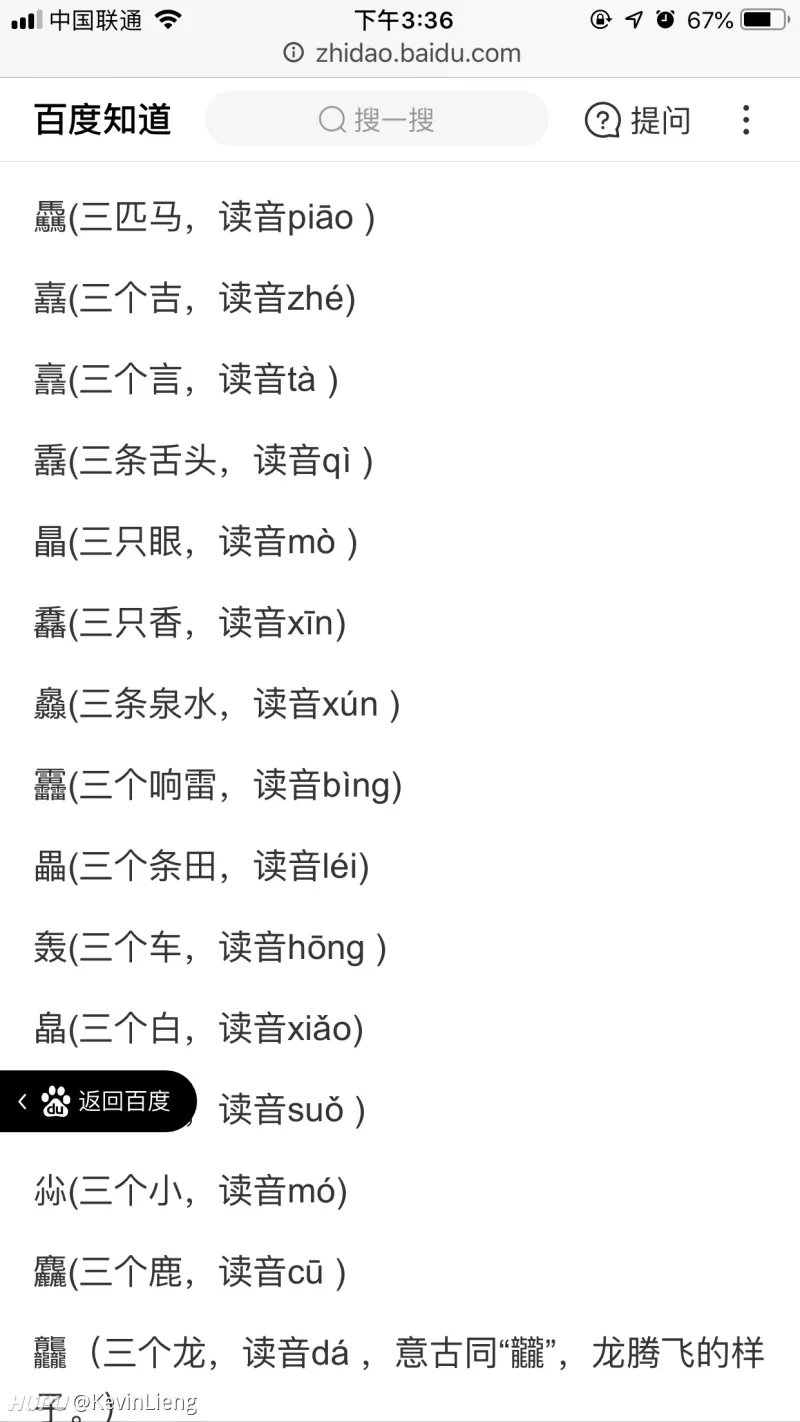
Task: Tap the 搜一搜 search box
Action: [x=376, y=120]
